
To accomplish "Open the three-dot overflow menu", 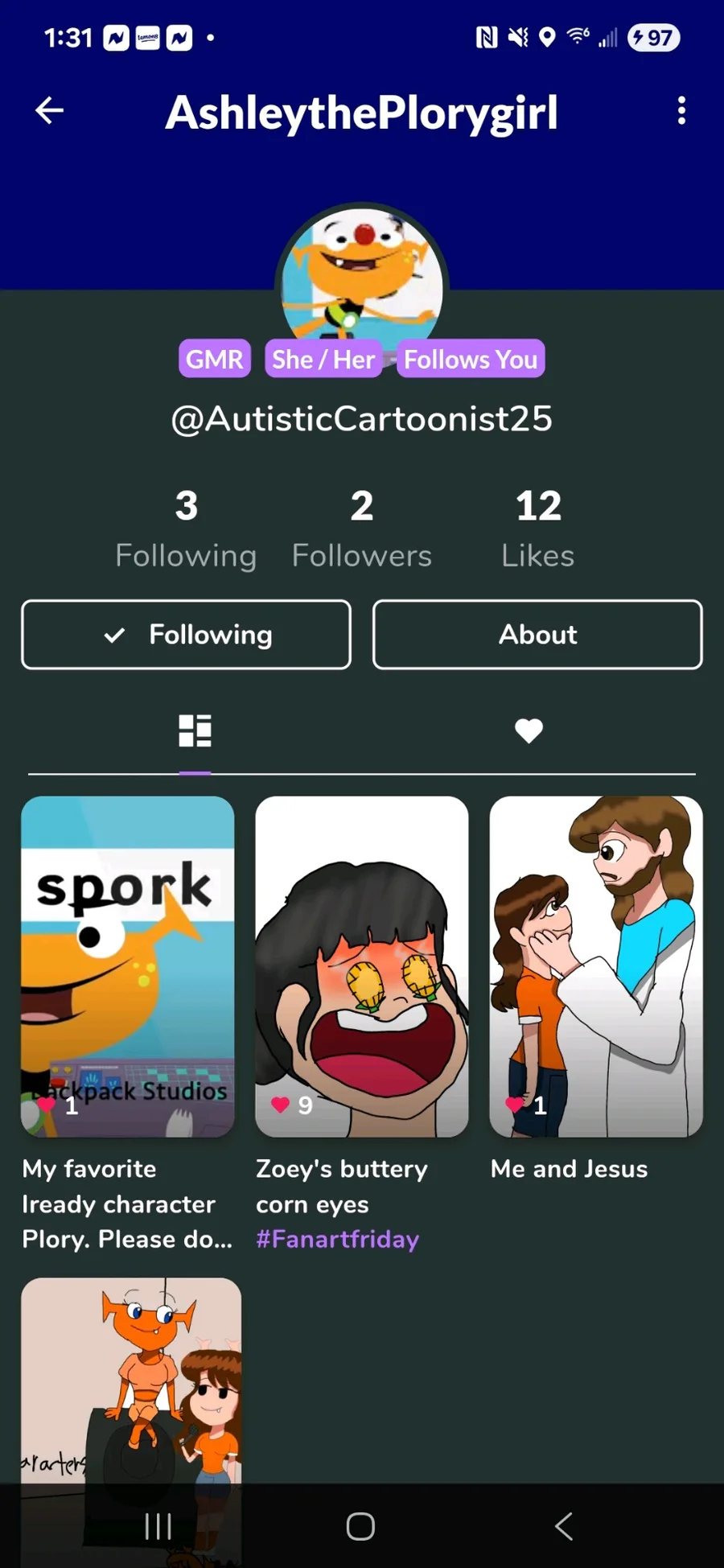I will (681, 111).
